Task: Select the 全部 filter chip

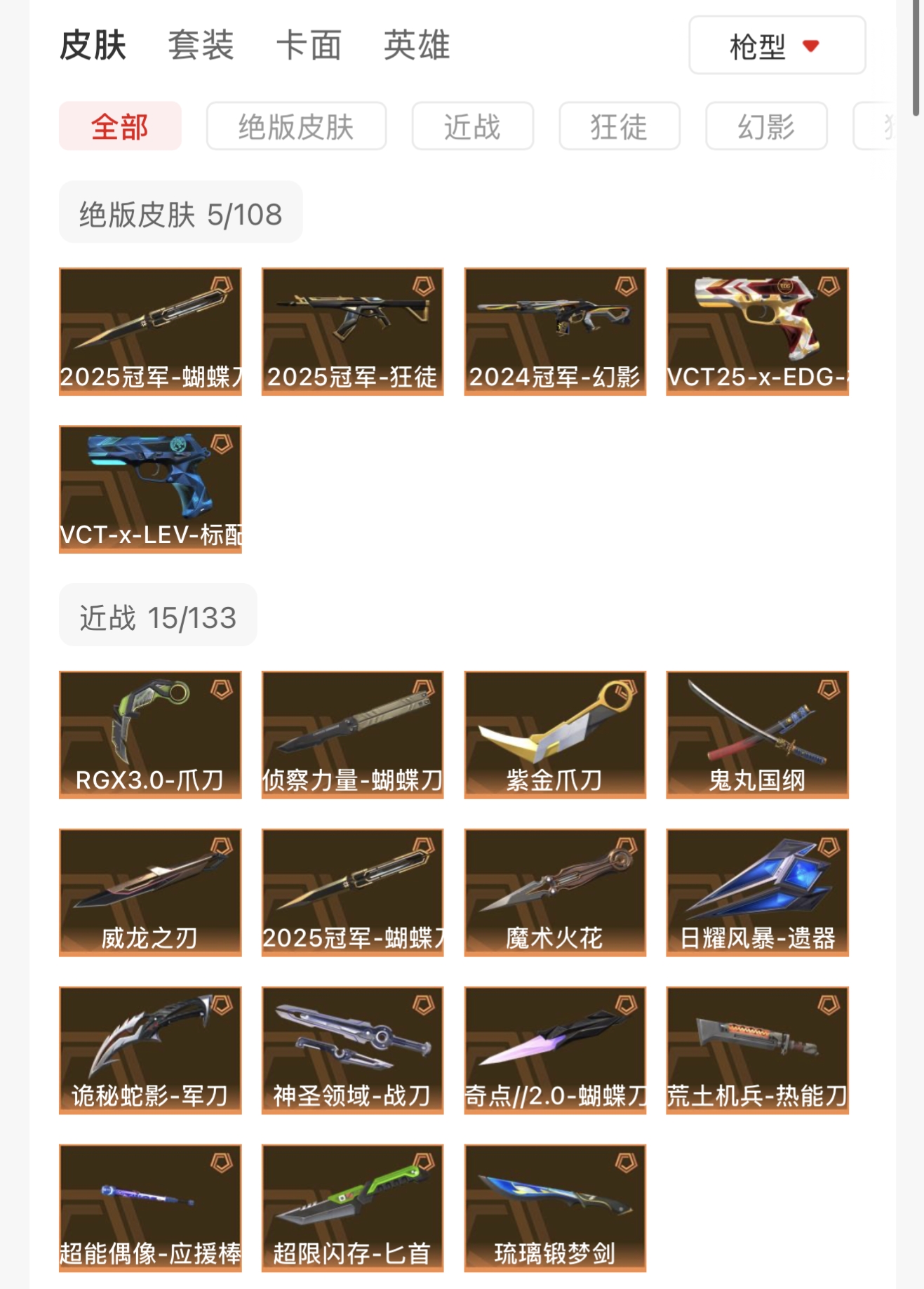Action: [x=120, y=127]
